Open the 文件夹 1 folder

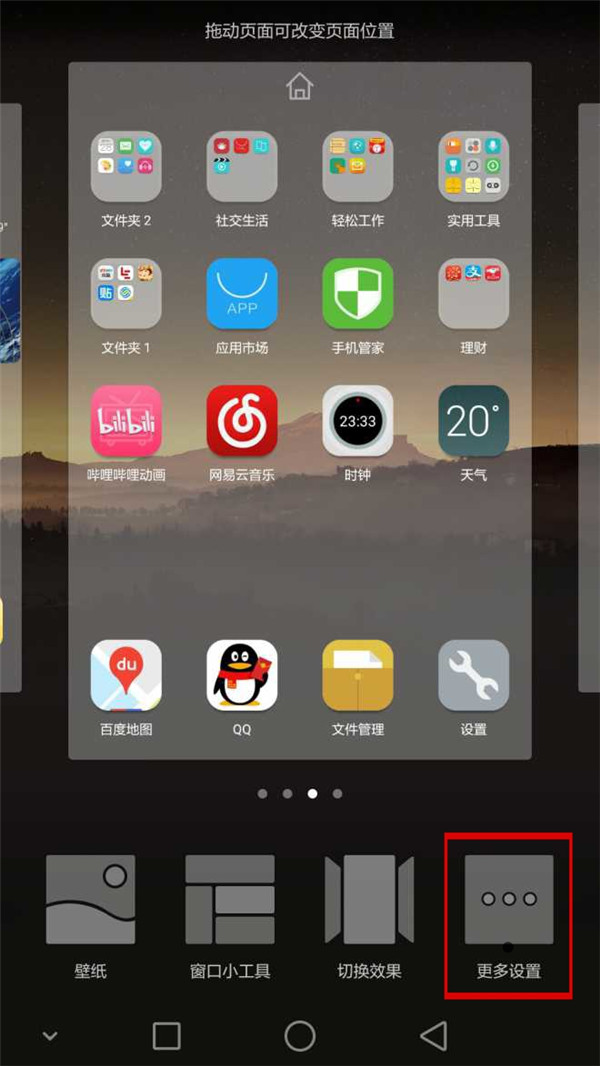(x=126, y=294)
